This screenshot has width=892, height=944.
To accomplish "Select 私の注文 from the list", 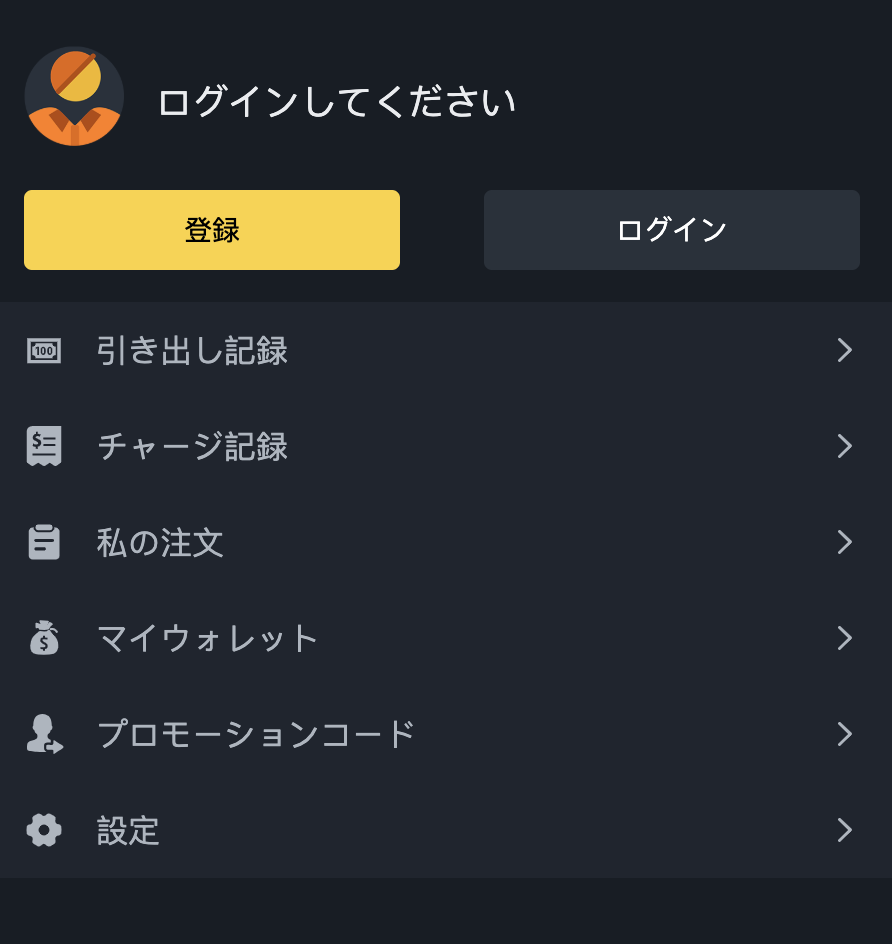I will click(x=160, y=543).
